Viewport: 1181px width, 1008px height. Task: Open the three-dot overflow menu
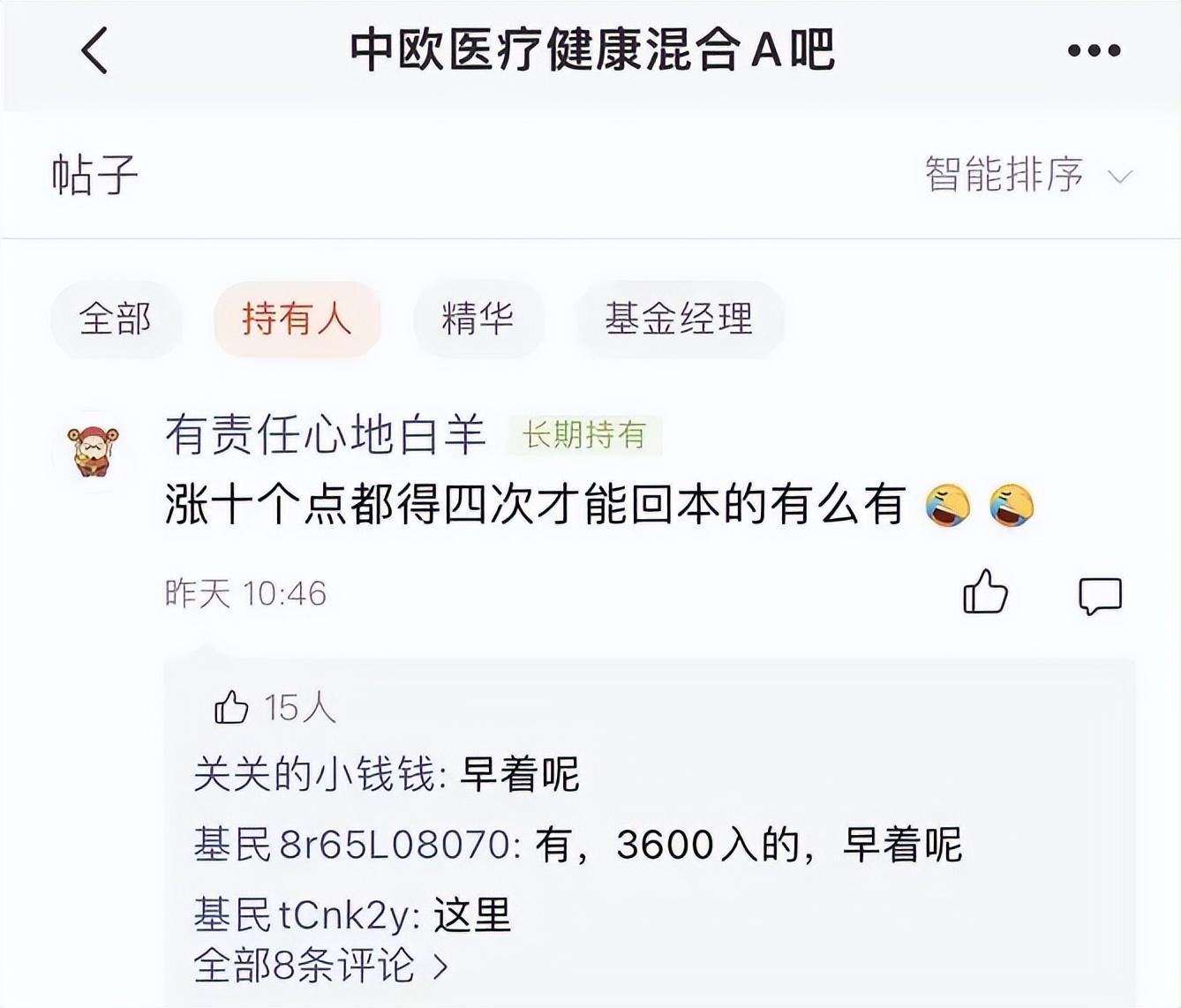(x=1094, y=51)
